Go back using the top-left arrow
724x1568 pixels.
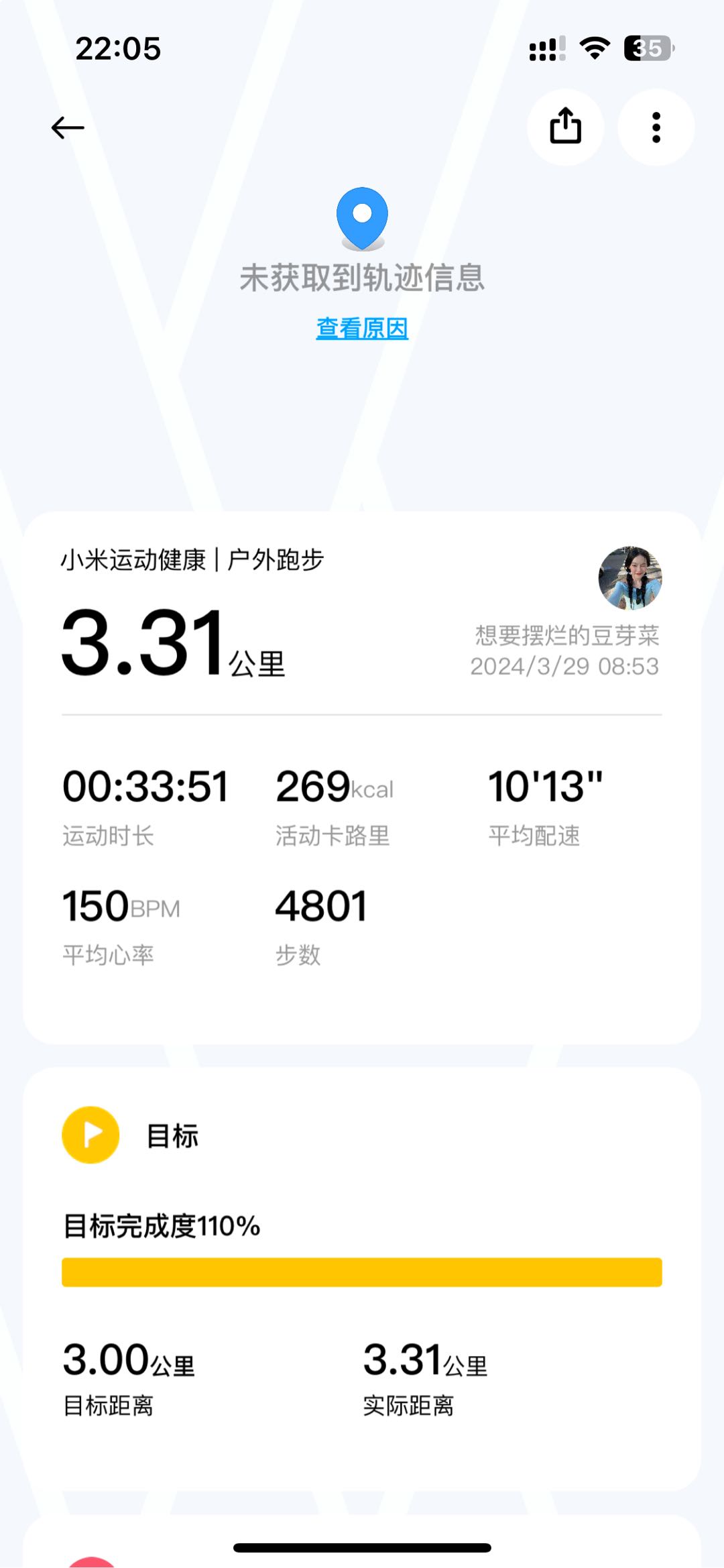pyautogui.click(x=68, y=127)
